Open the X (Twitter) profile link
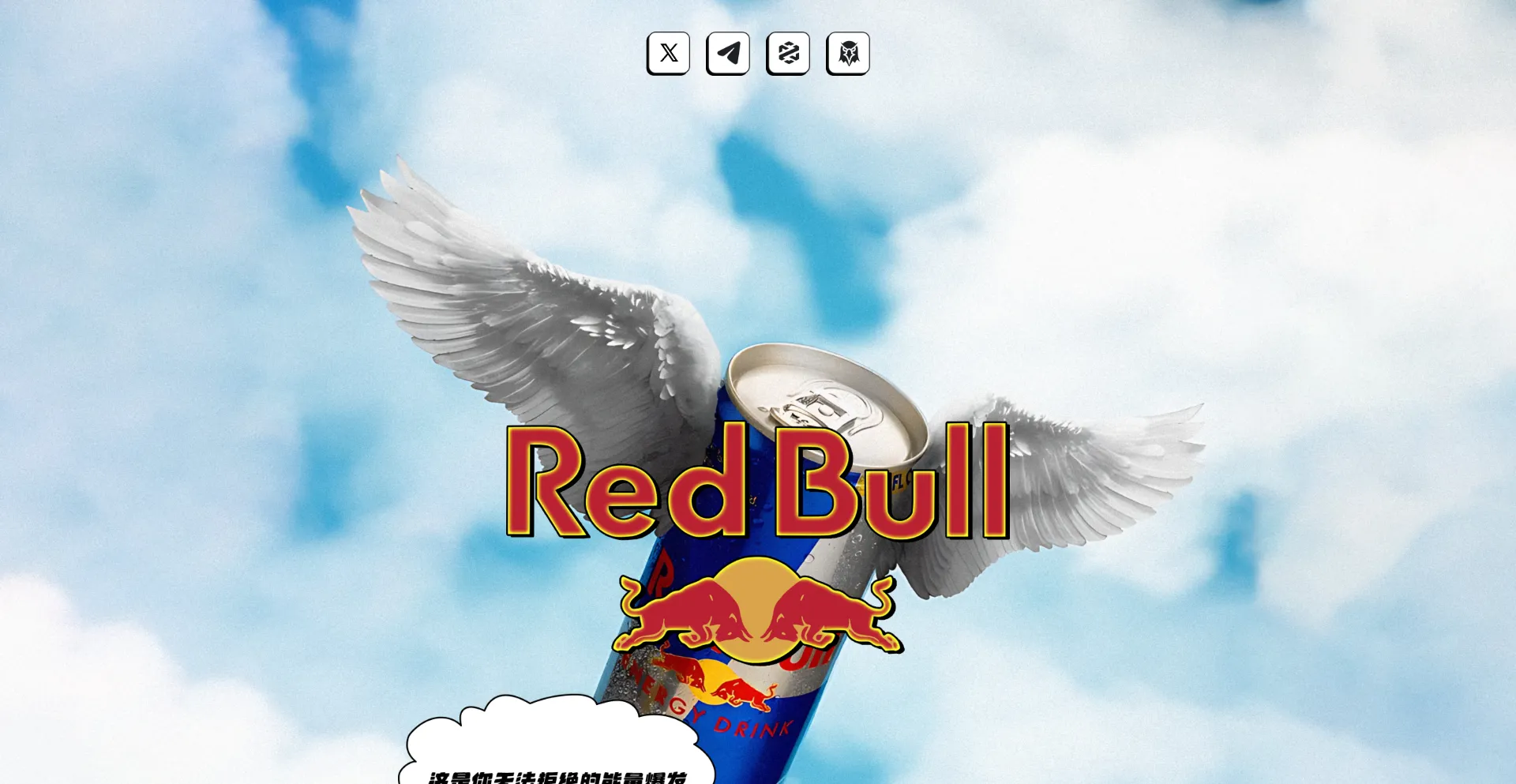Viewport: 1516px width, 784px height. click(x=668, y=54)
